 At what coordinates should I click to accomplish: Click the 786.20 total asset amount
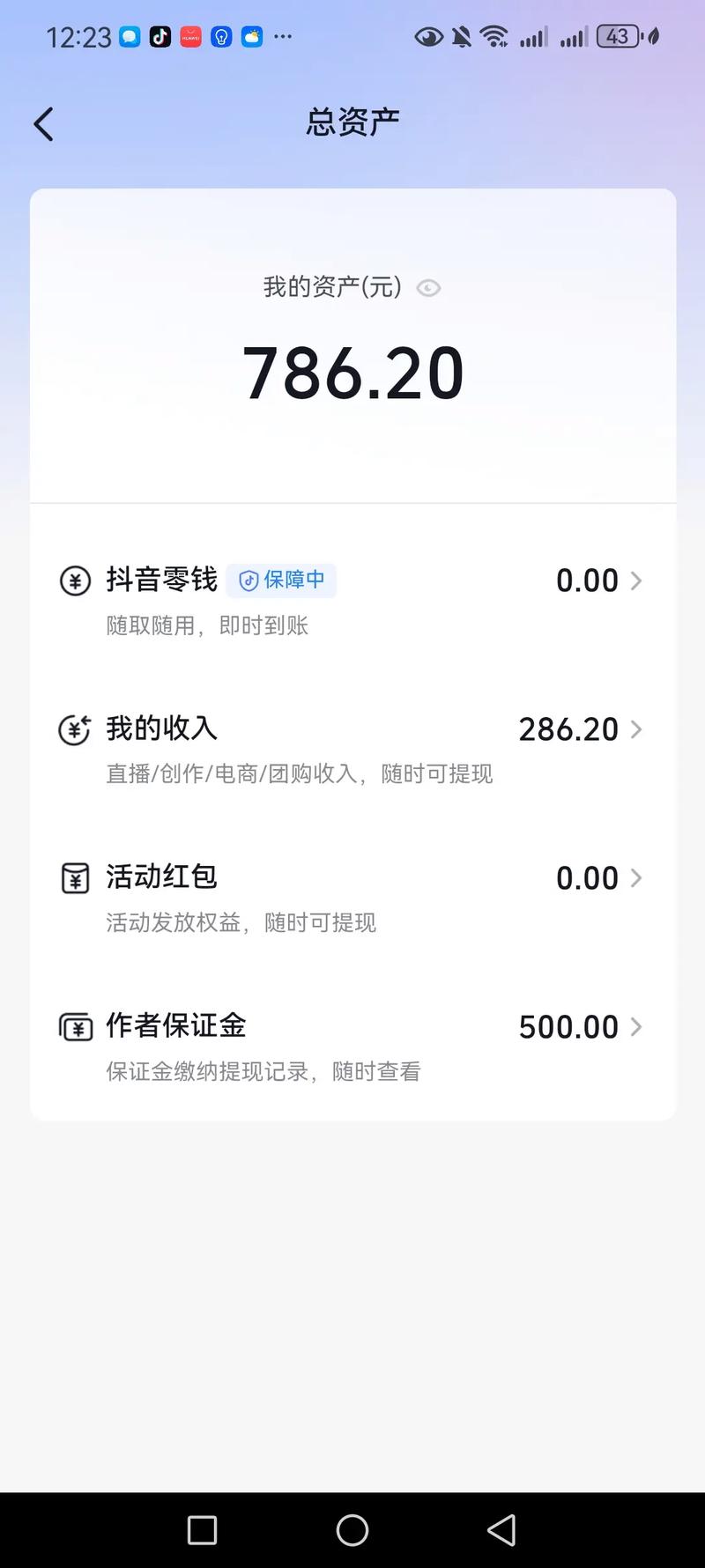coord(352,371)
